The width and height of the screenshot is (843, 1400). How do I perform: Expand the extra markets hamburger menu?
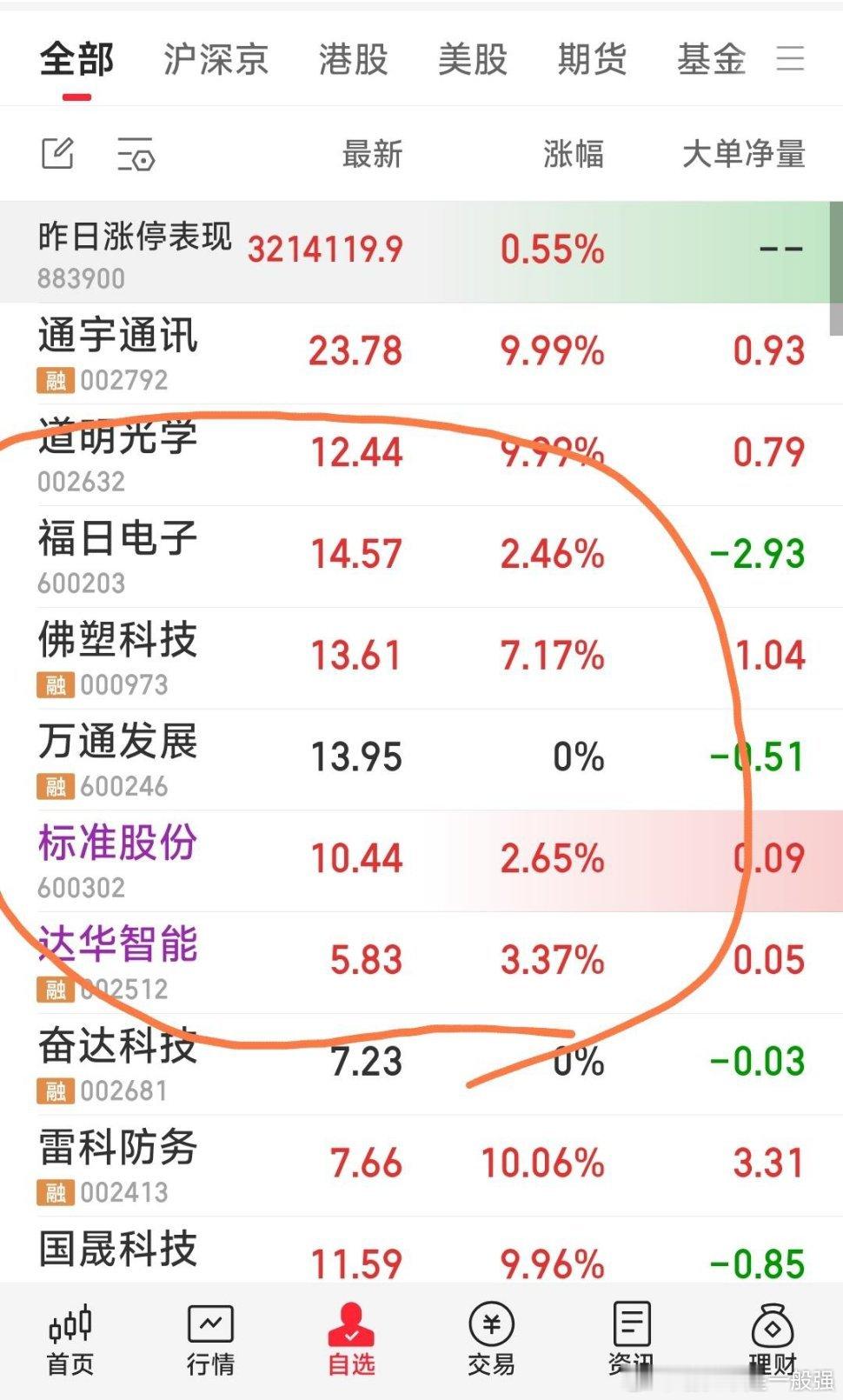pyautogui.click(x=789, y=59)
